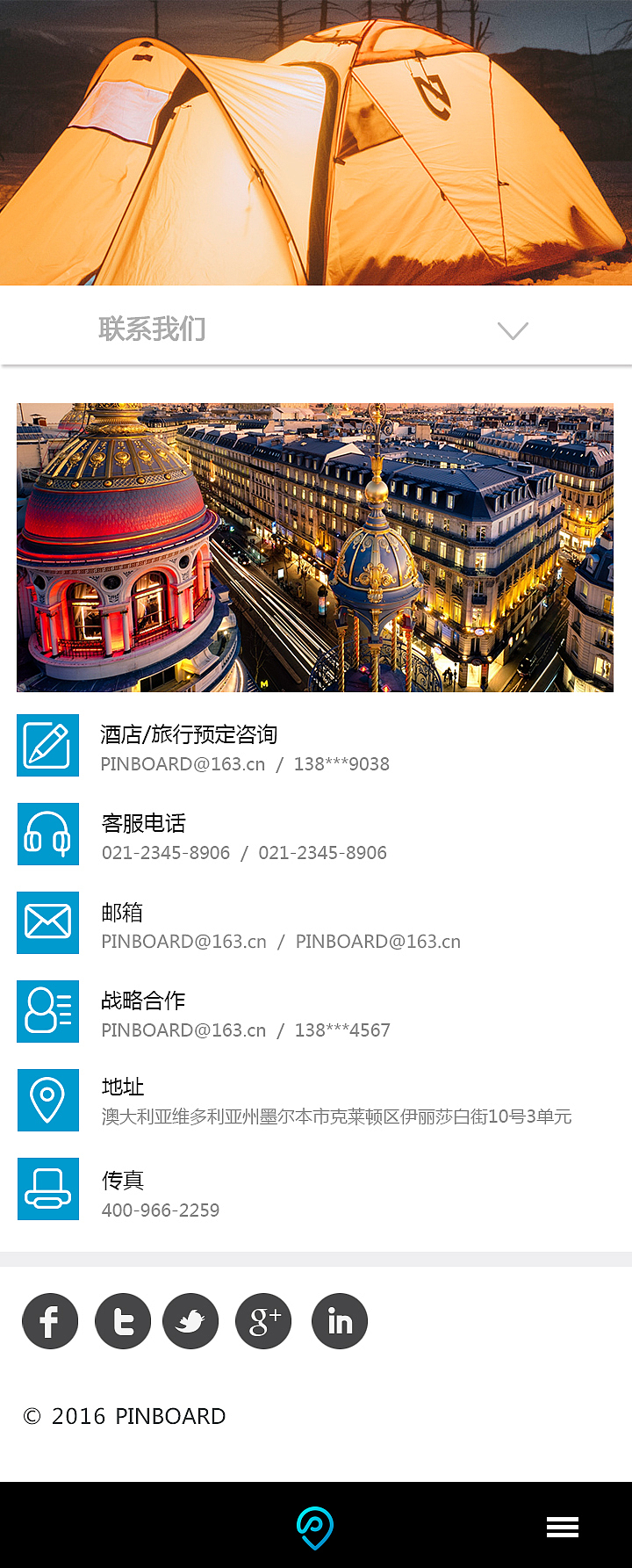Select the headset customer service icon
Image resolution: width=632 pixels, height=1568 pixels.
pos(47,834)
